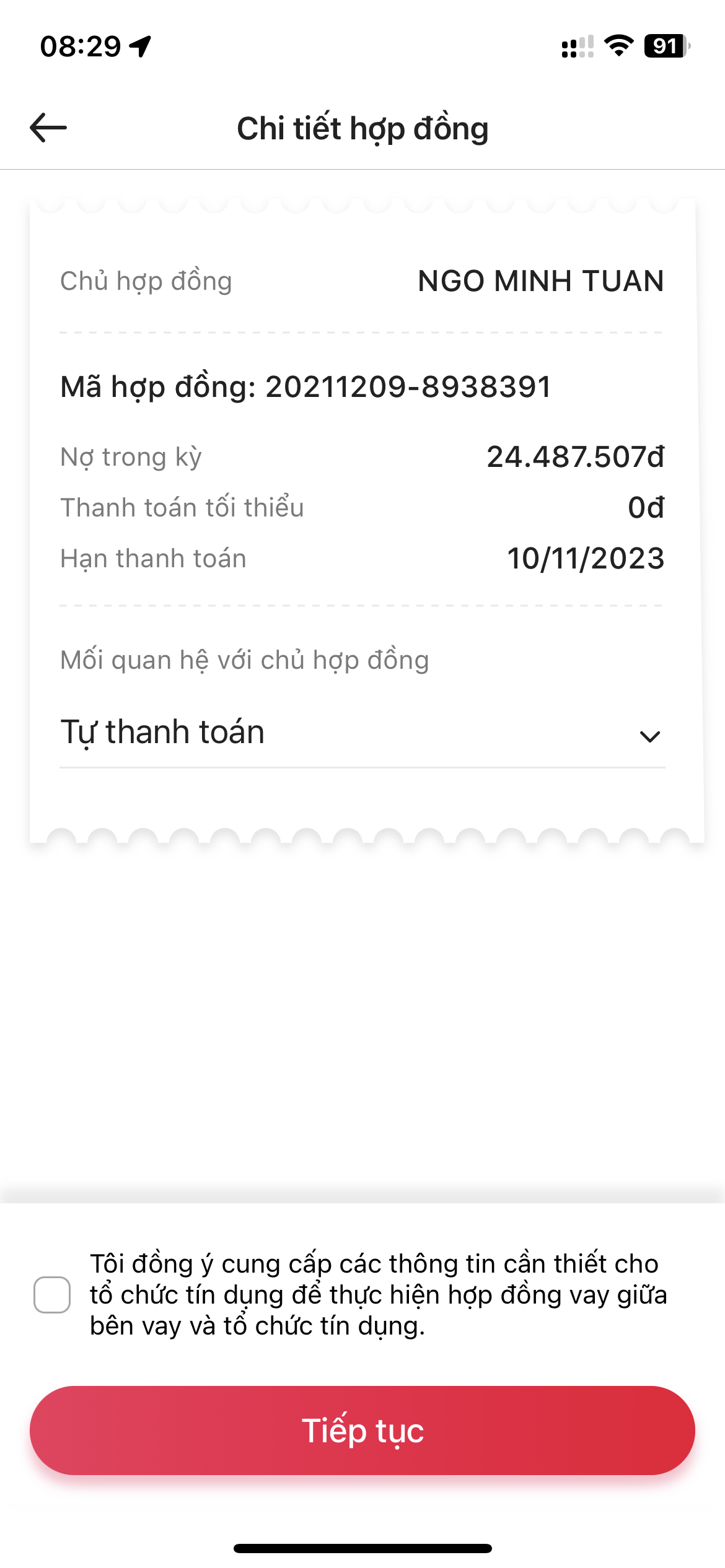
Task: Check the consent to share information box
Action: click(52, 1294)
